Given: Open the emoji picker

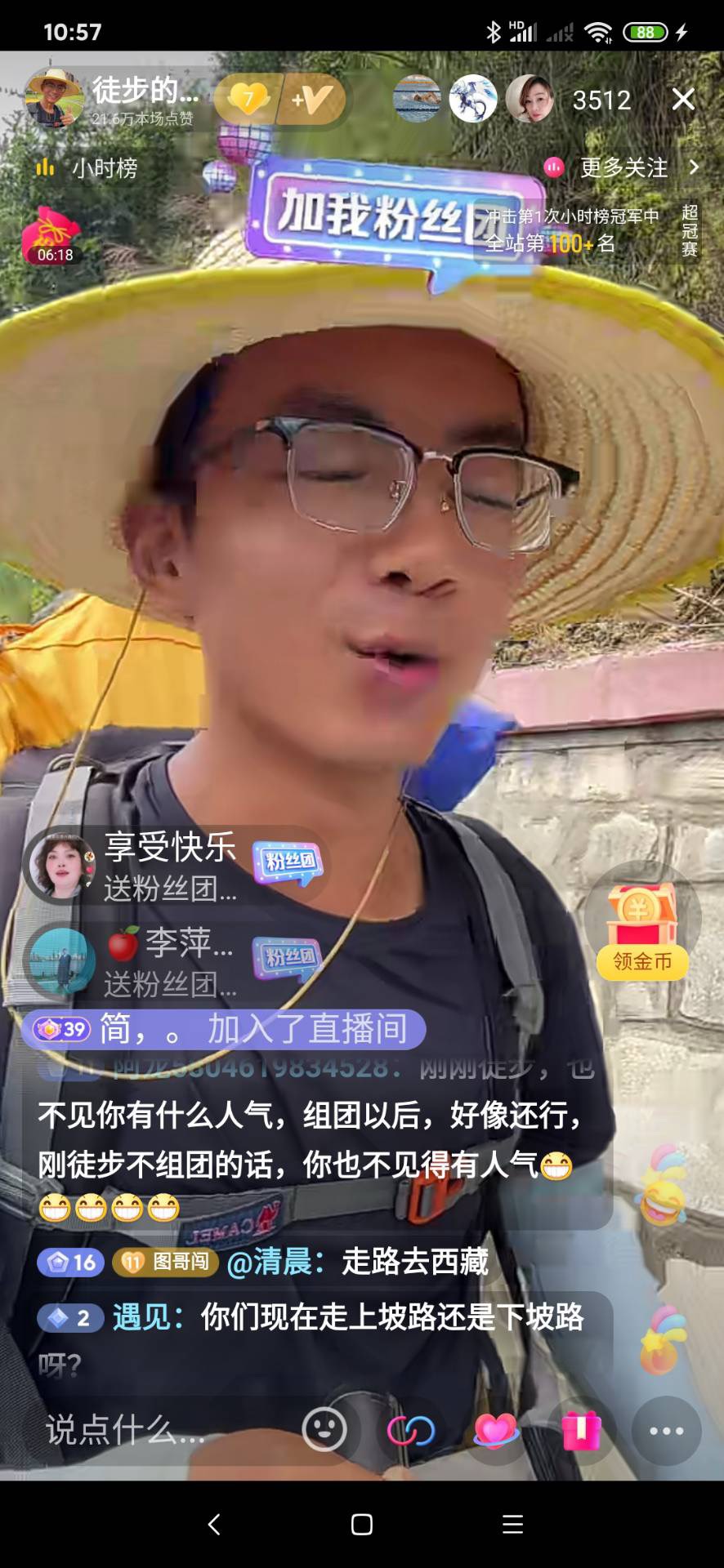Looking at the screenshot, I should click(x=324, y=1430).
